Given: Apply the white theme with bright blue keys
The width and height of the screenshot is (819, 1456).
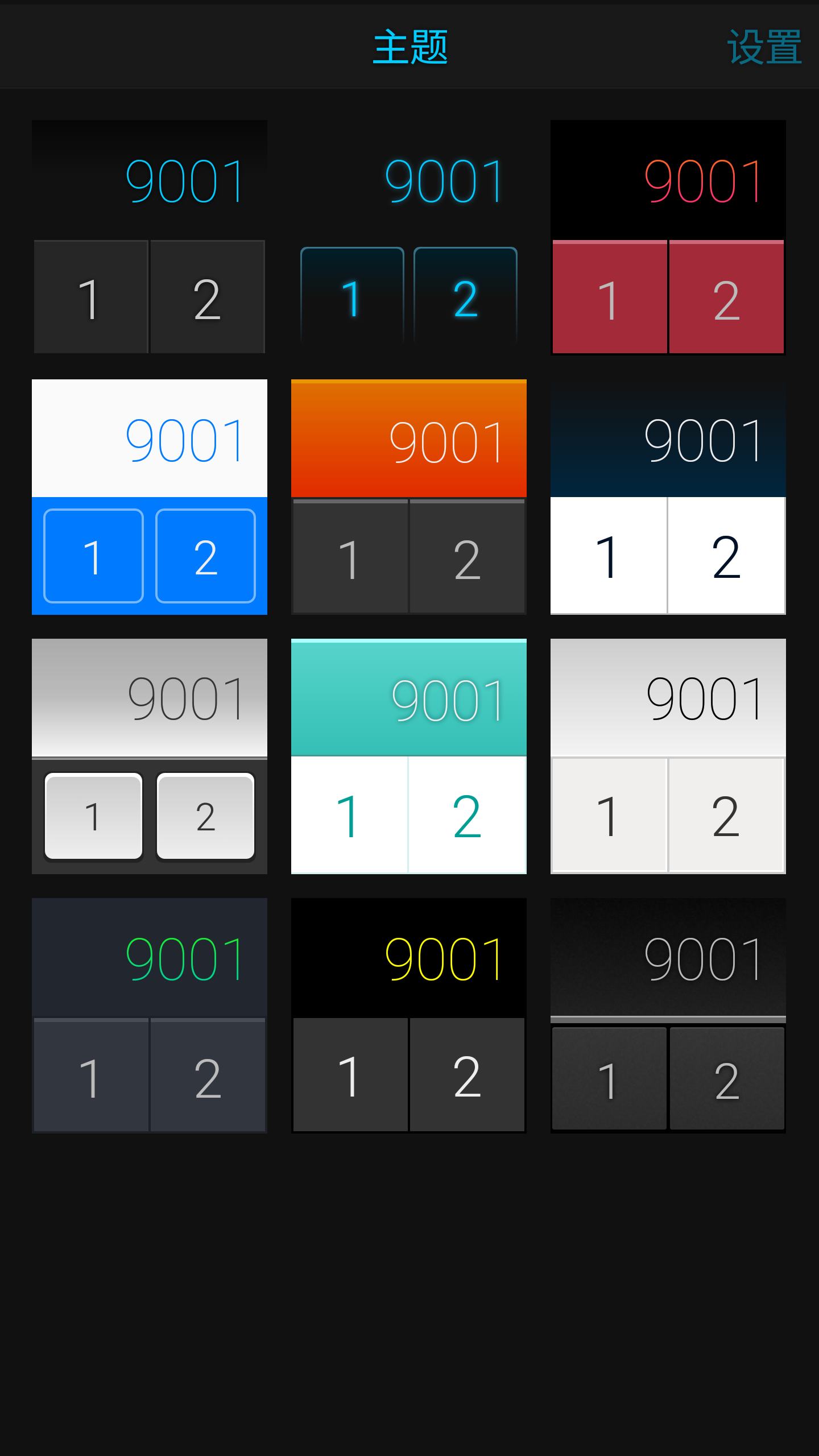Looking at the screenshot, I should pyautogui.click(x=150, y=497).
